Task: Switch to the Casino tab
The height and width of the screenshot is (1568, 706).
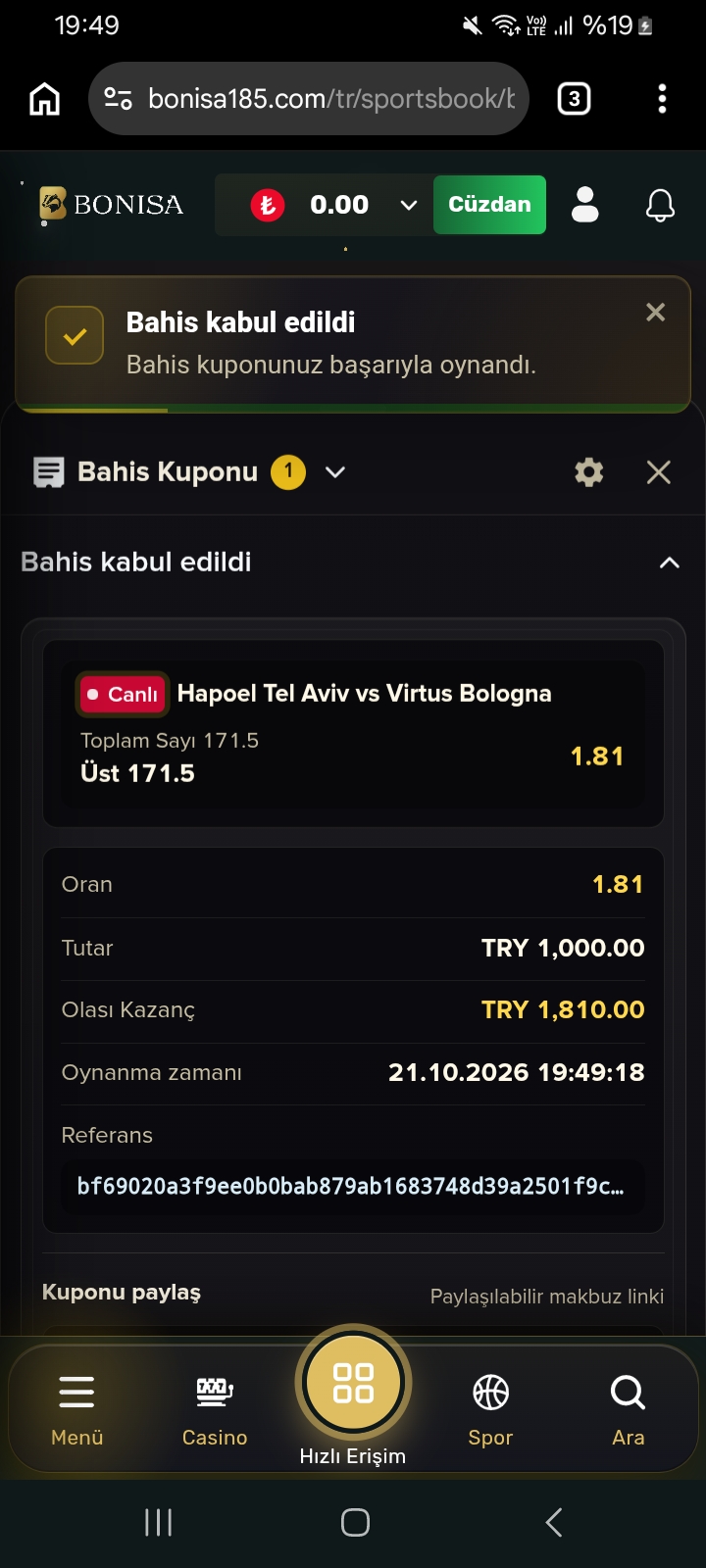Action: click(215, 1409)
